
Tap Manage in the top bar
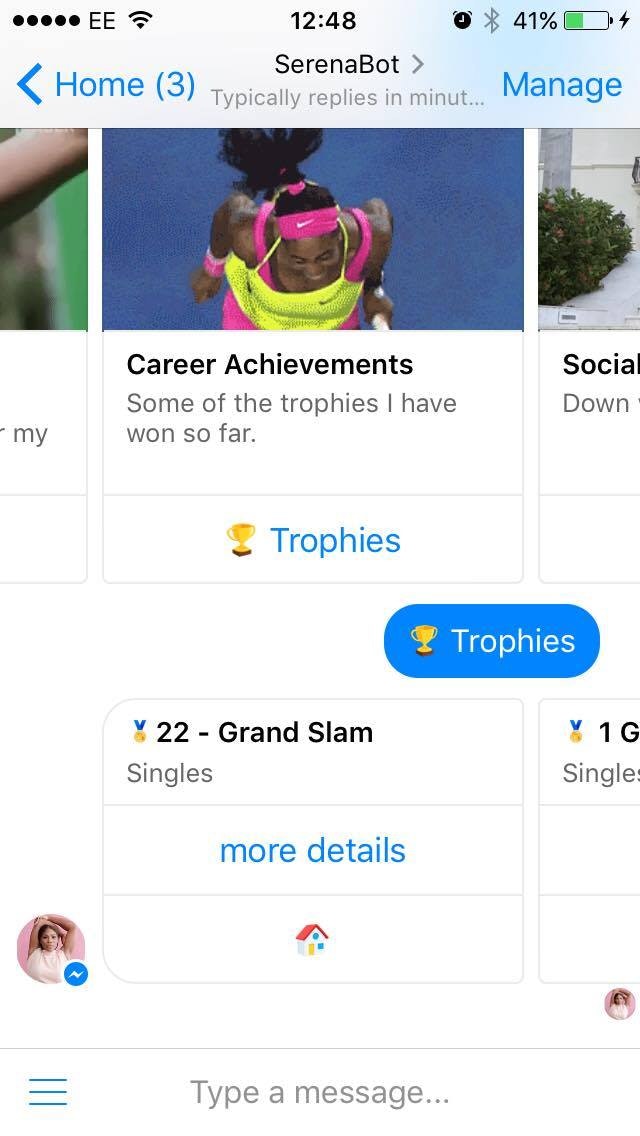tap(561, 85)
